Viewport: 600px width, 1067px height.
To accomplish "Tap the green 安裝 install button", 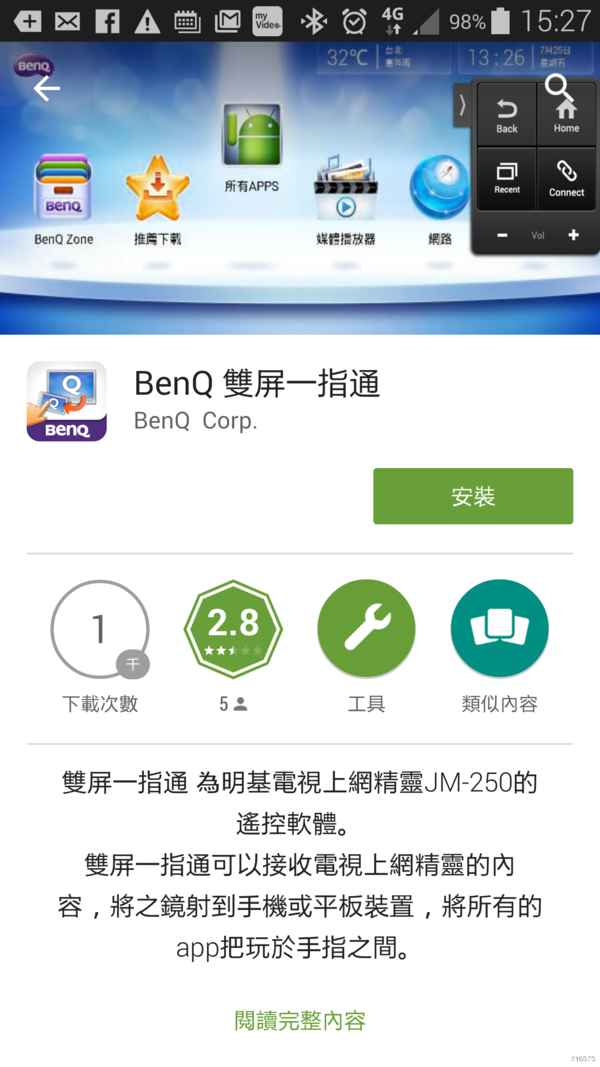I will click(473, 496).
